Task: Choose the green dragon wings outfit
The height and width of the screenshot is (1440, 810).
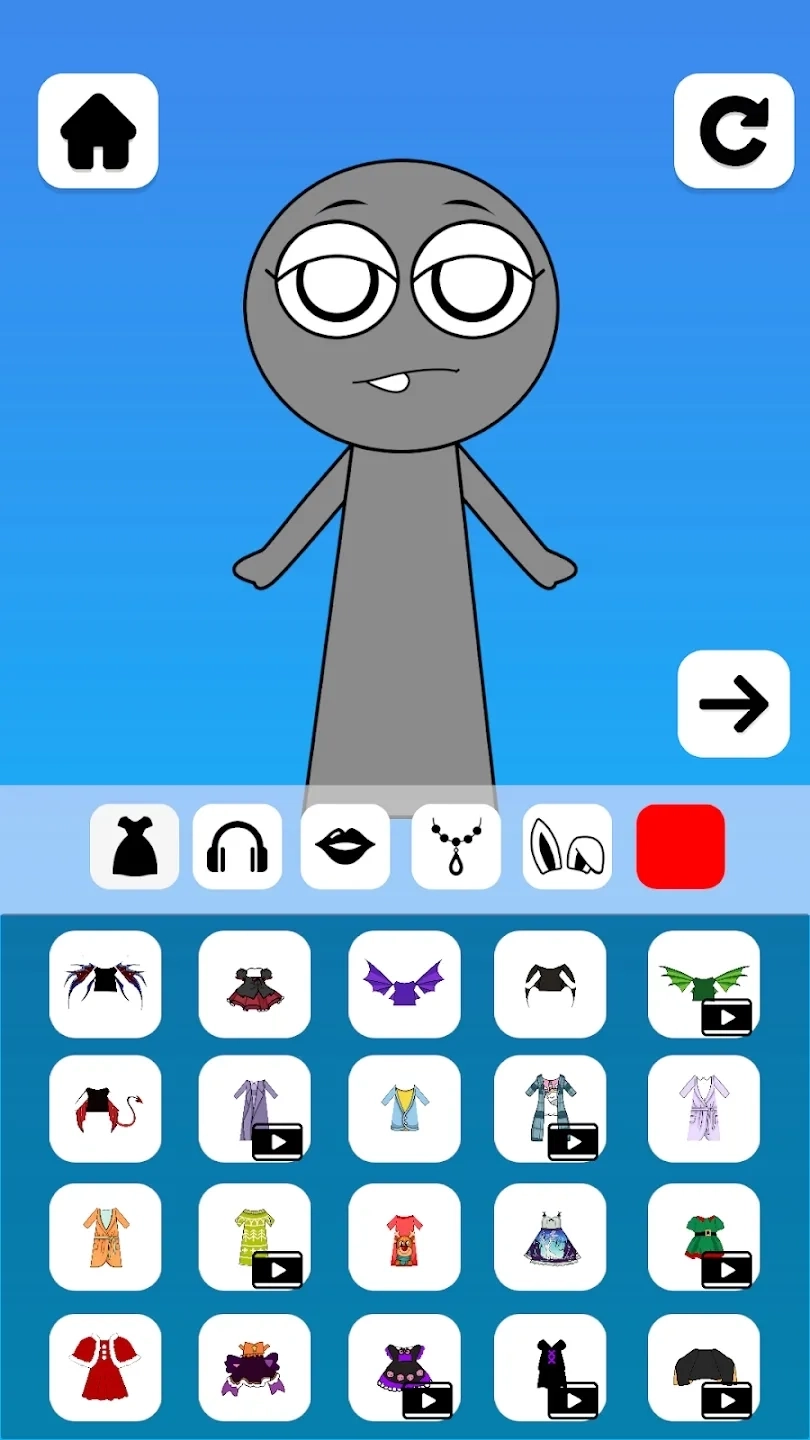Action: tap(704, 984)
